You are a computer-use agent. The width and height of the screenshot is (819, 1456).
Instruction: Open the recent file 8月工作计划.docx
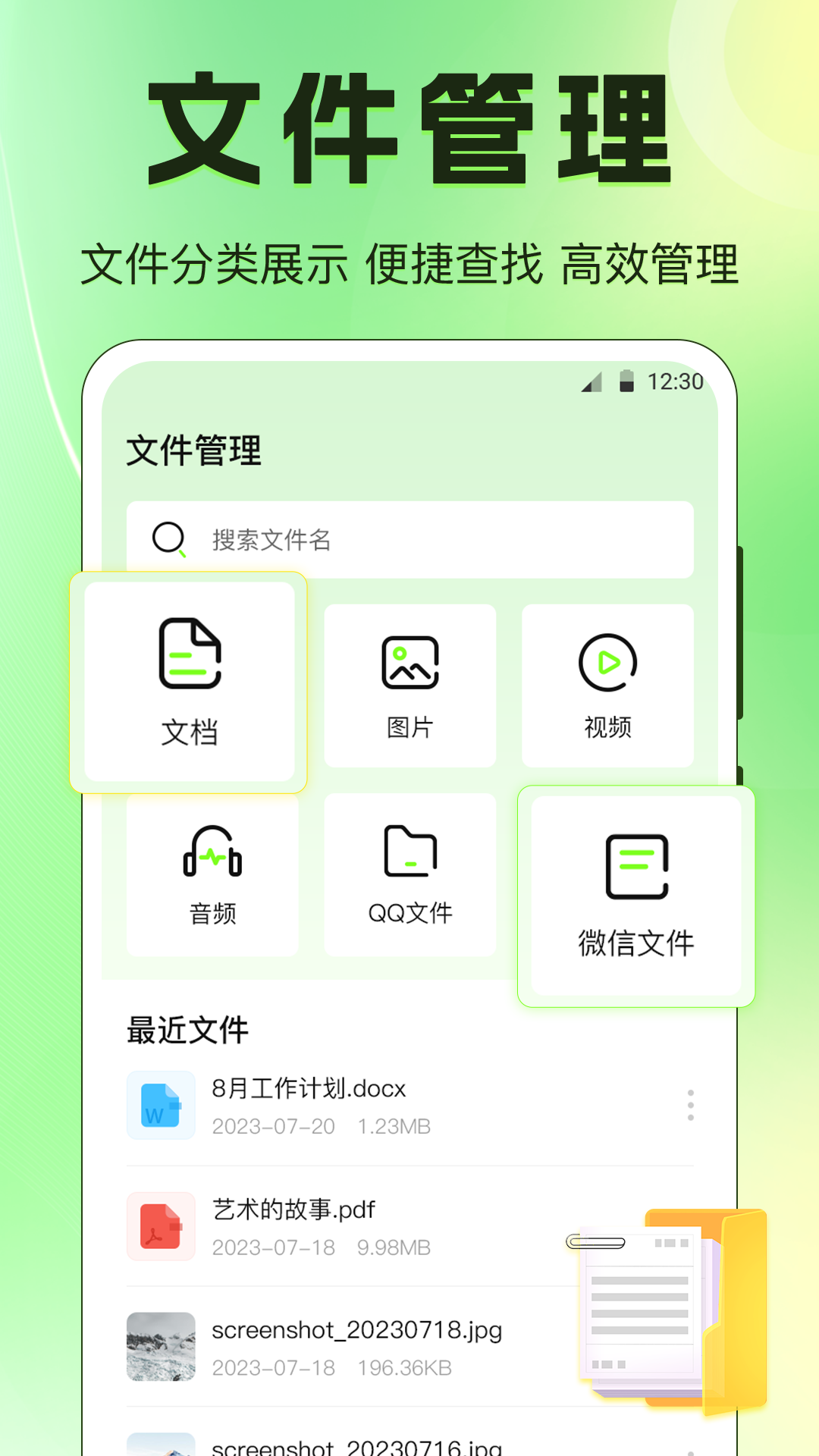click(309, 1087)
